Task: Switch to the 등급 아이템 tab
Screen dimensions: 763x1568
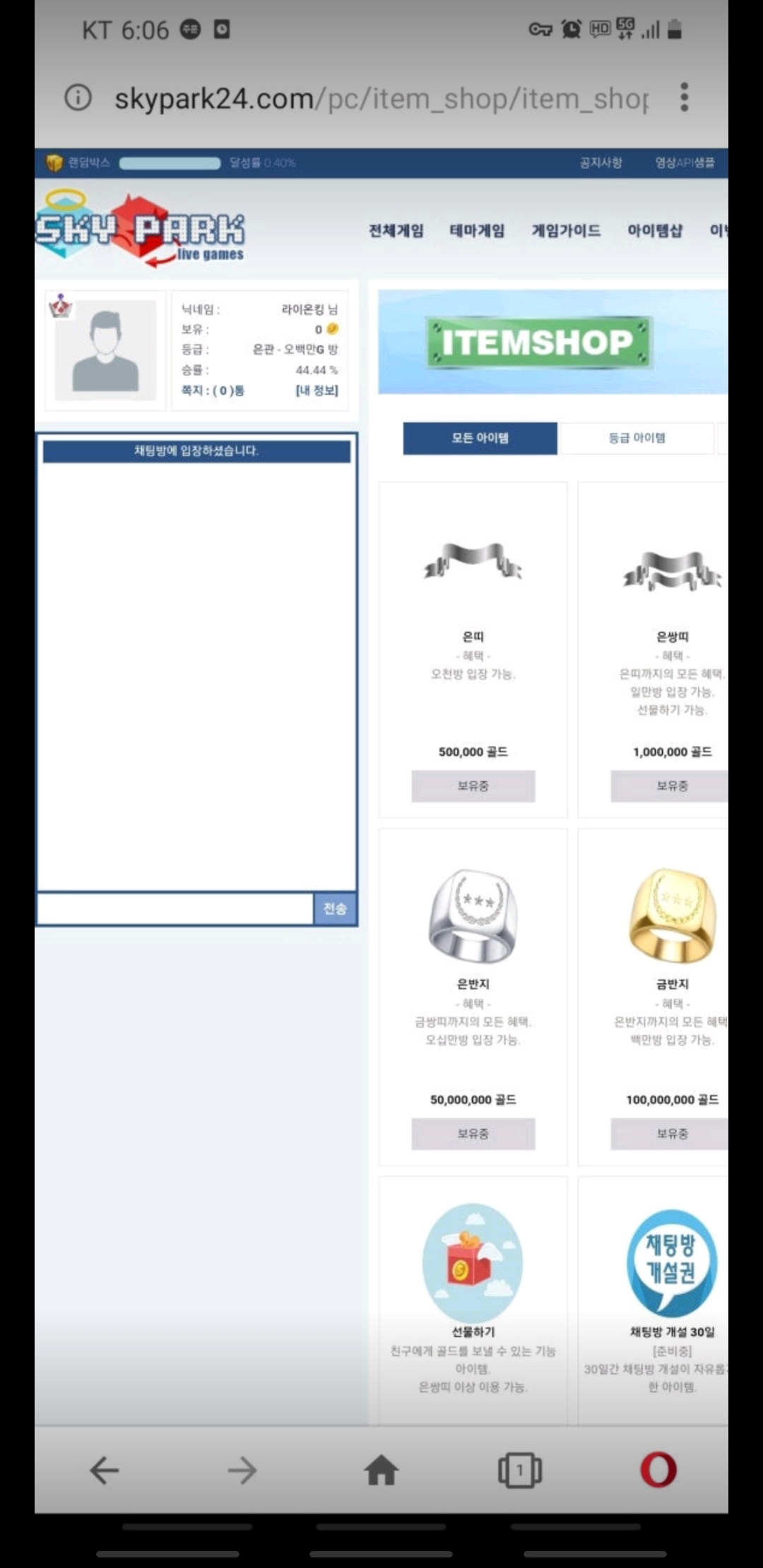Action: [x=637, y=438]
